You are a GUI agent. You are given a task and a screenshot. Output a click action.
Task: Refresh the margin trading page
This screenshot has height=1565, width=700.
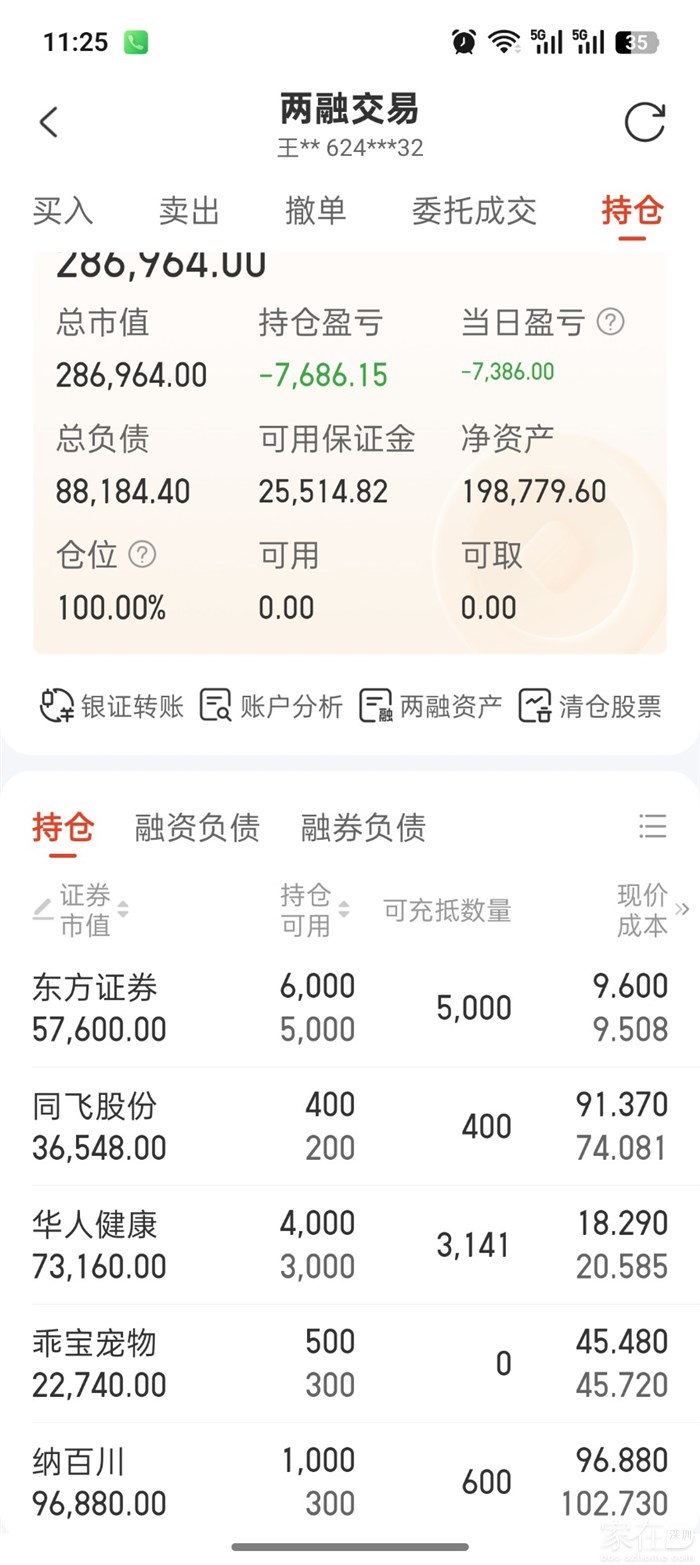[644, 123]
